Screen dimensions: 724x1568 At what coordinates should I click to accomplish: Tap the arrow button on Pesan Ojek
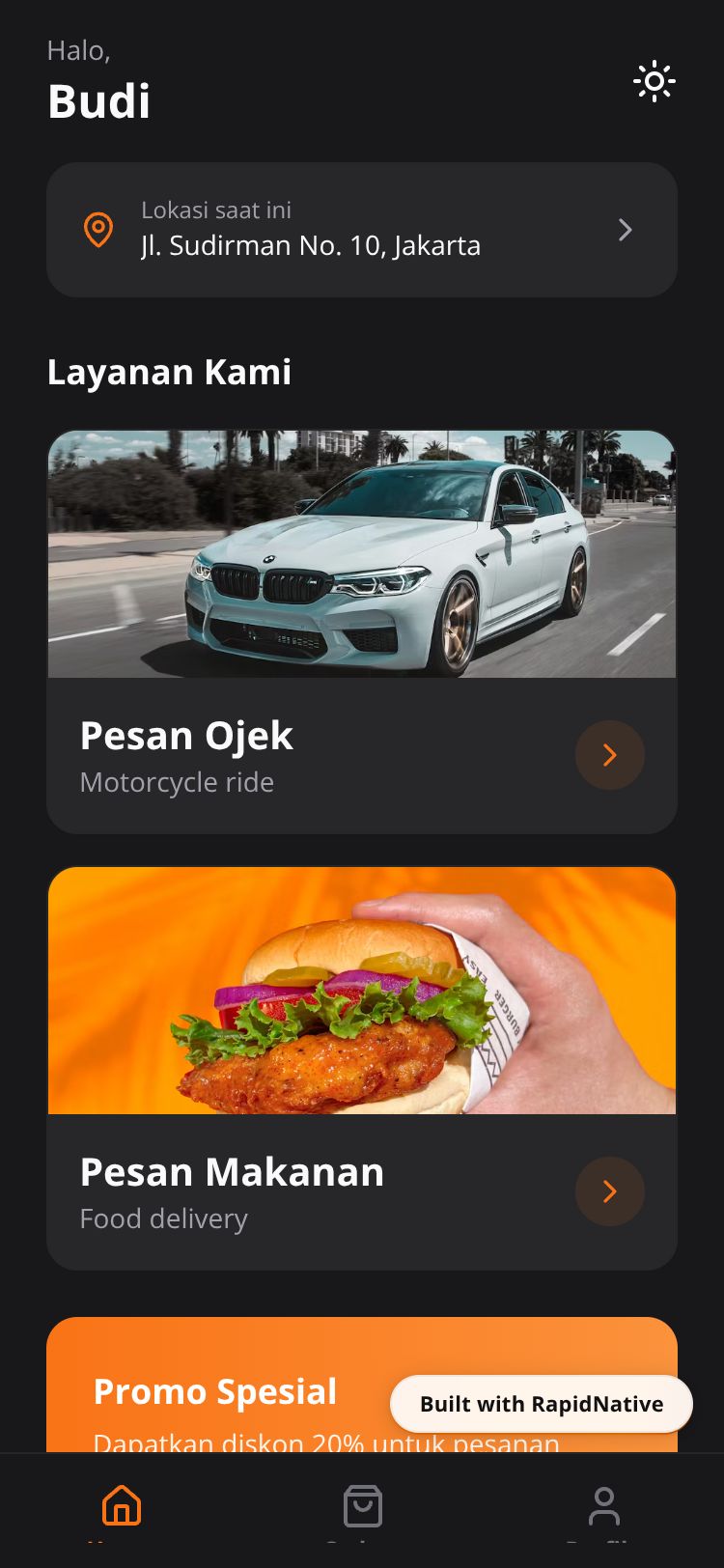click(x=610, y=755)
